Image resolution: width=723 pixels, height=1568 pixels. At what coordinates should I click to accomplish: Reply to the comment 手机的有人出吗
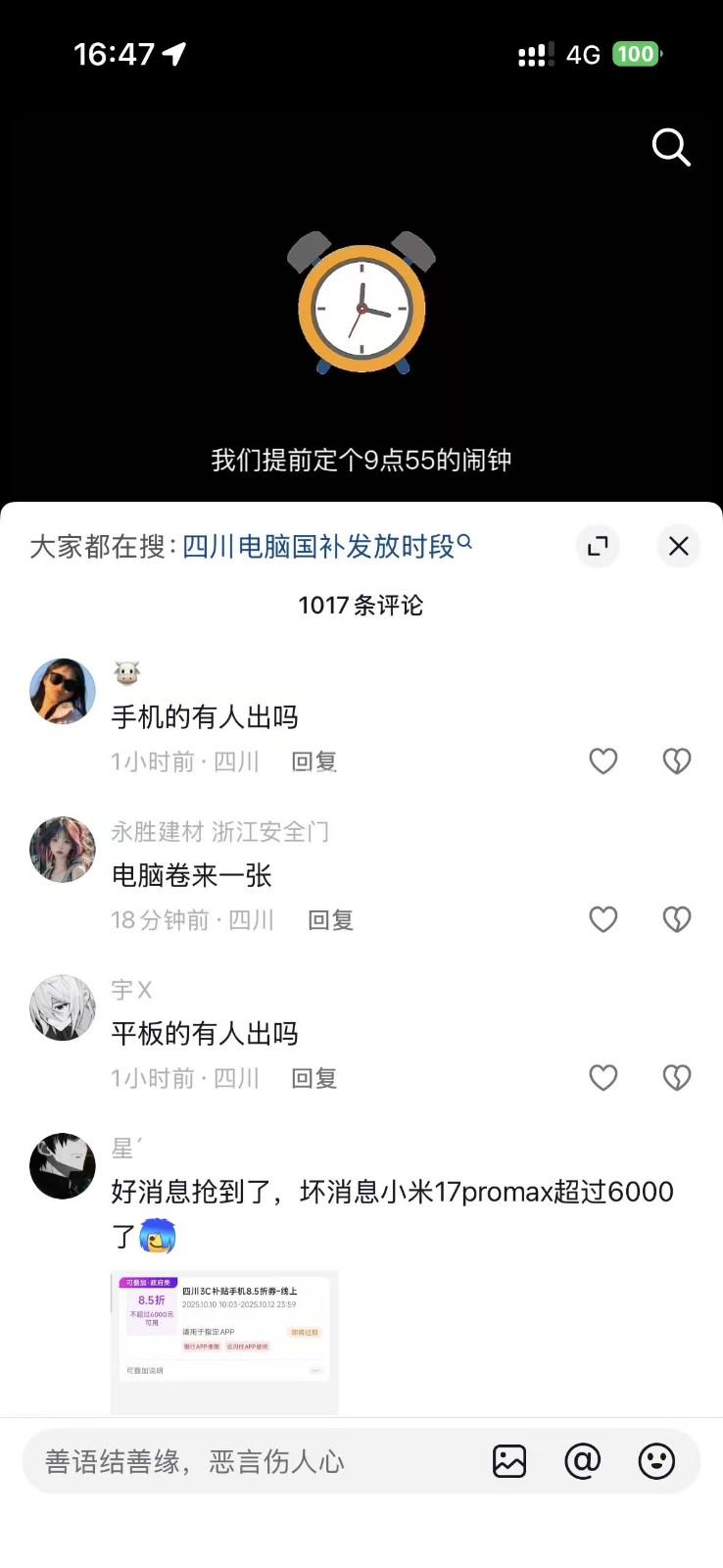click(x=314, y=761)
